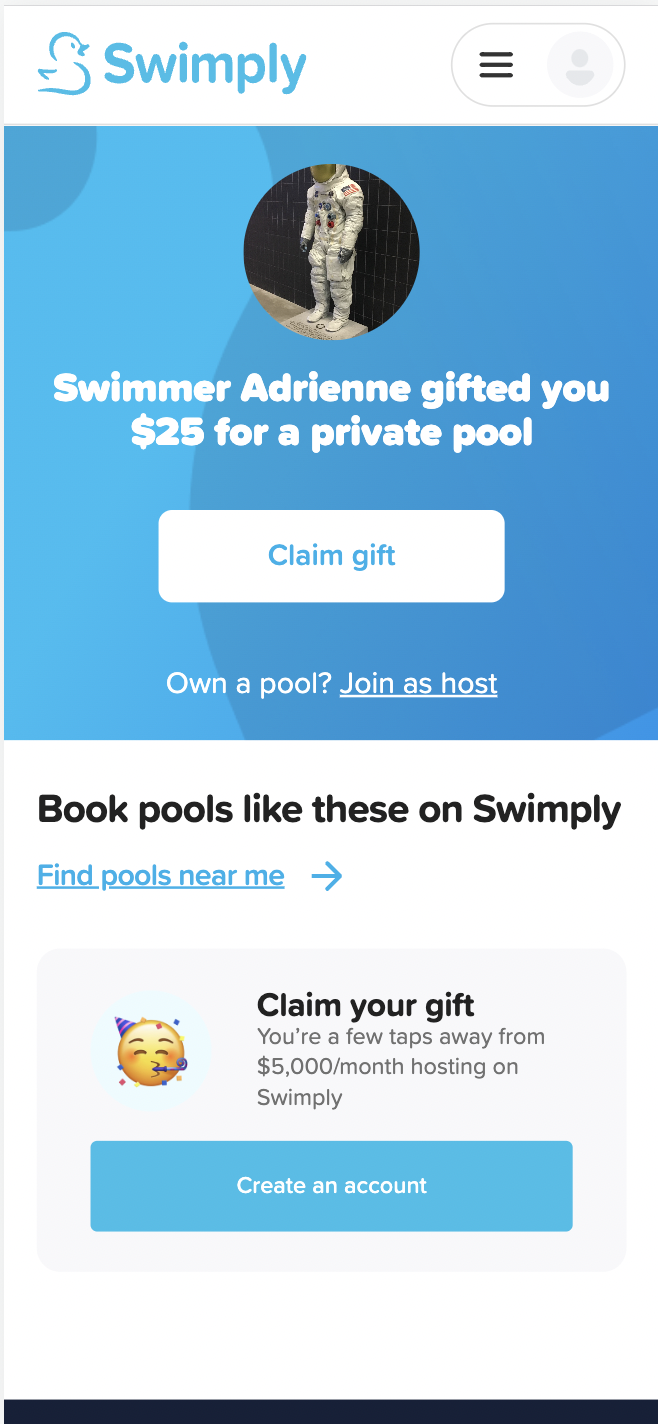
Task: Go to Swimply home via logo
Action: 172,65
